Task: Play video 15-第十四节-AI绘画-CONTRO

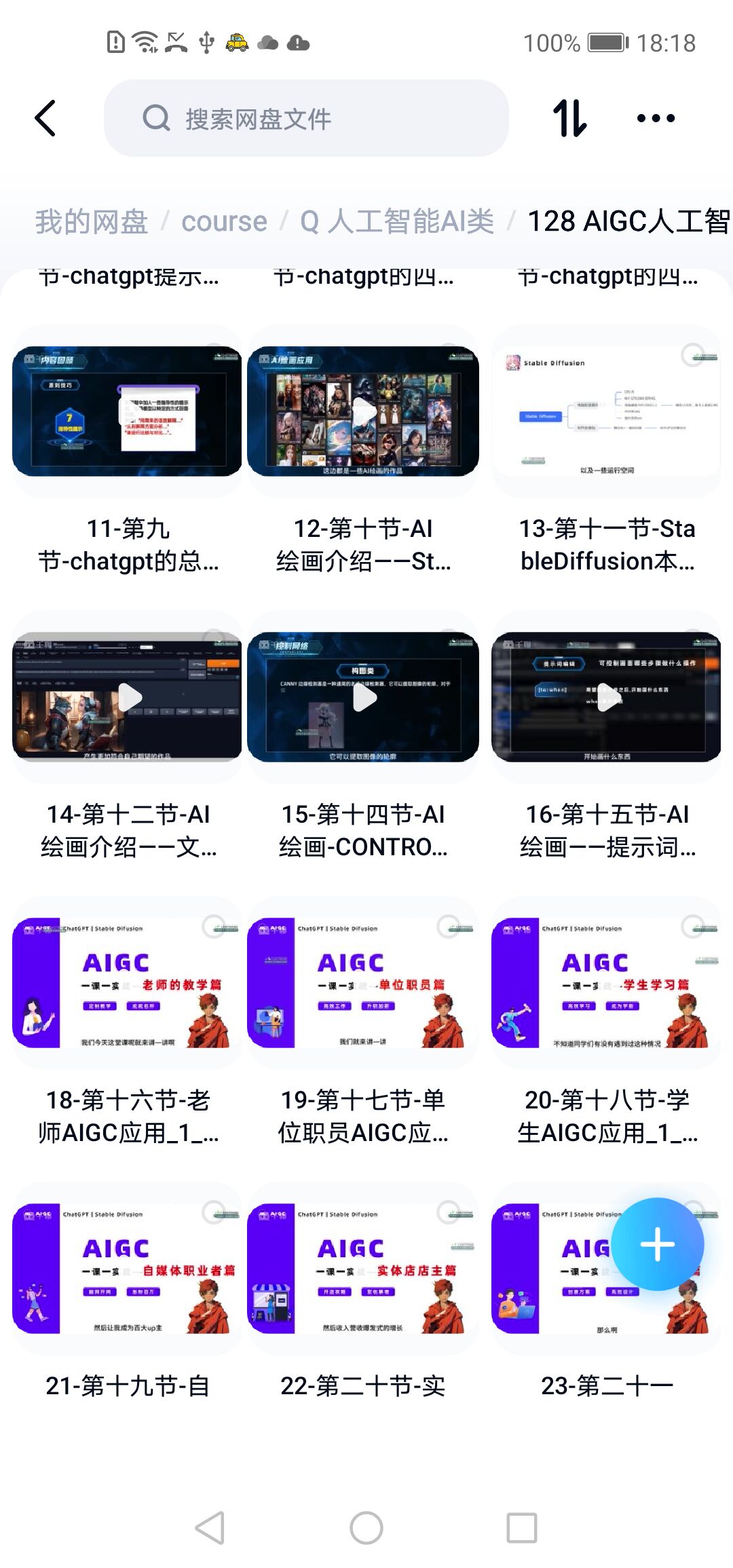Action: pos(363,697)
